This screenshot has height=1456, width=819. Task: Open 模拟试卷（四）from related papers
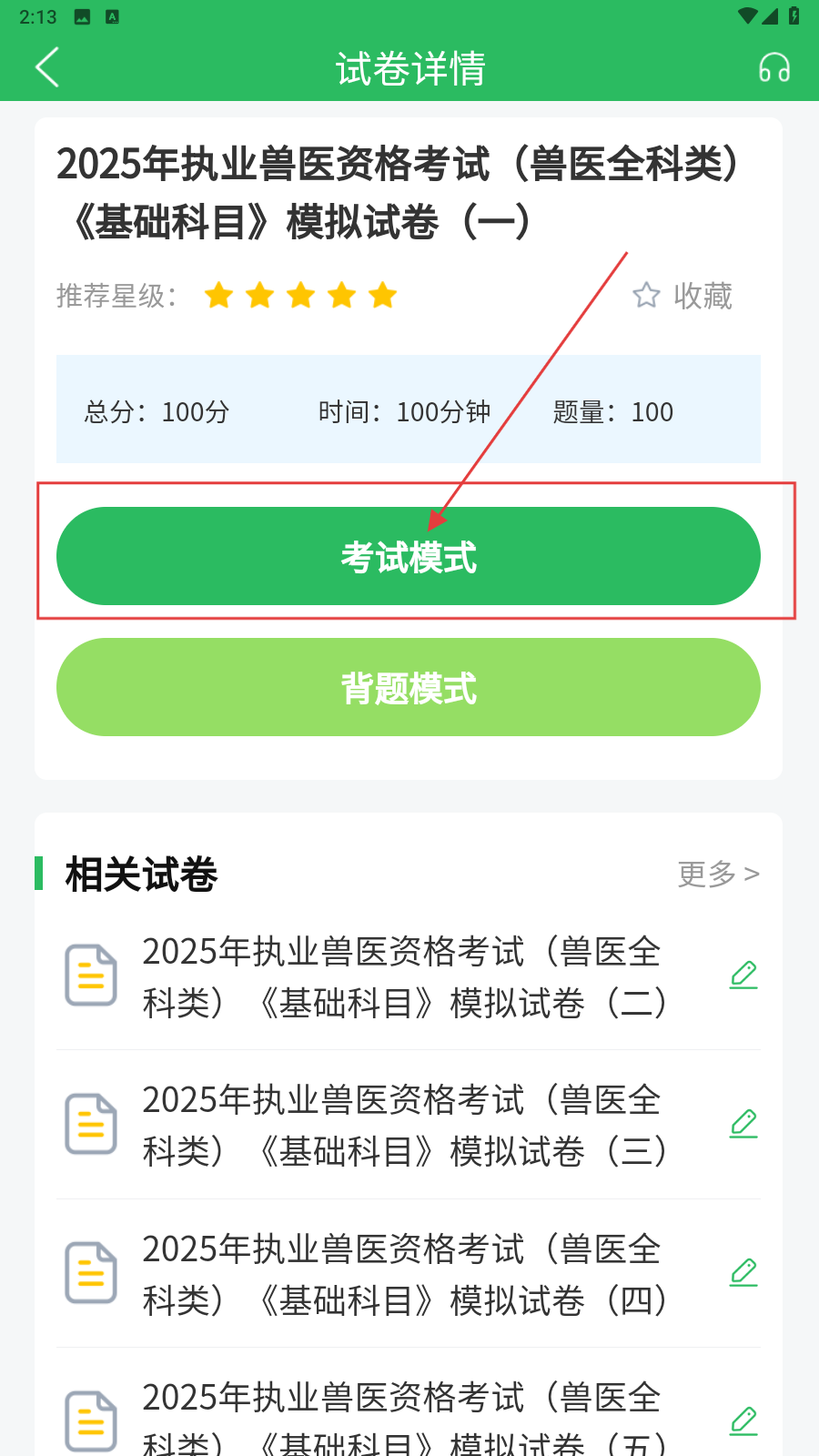[405, 1274]
